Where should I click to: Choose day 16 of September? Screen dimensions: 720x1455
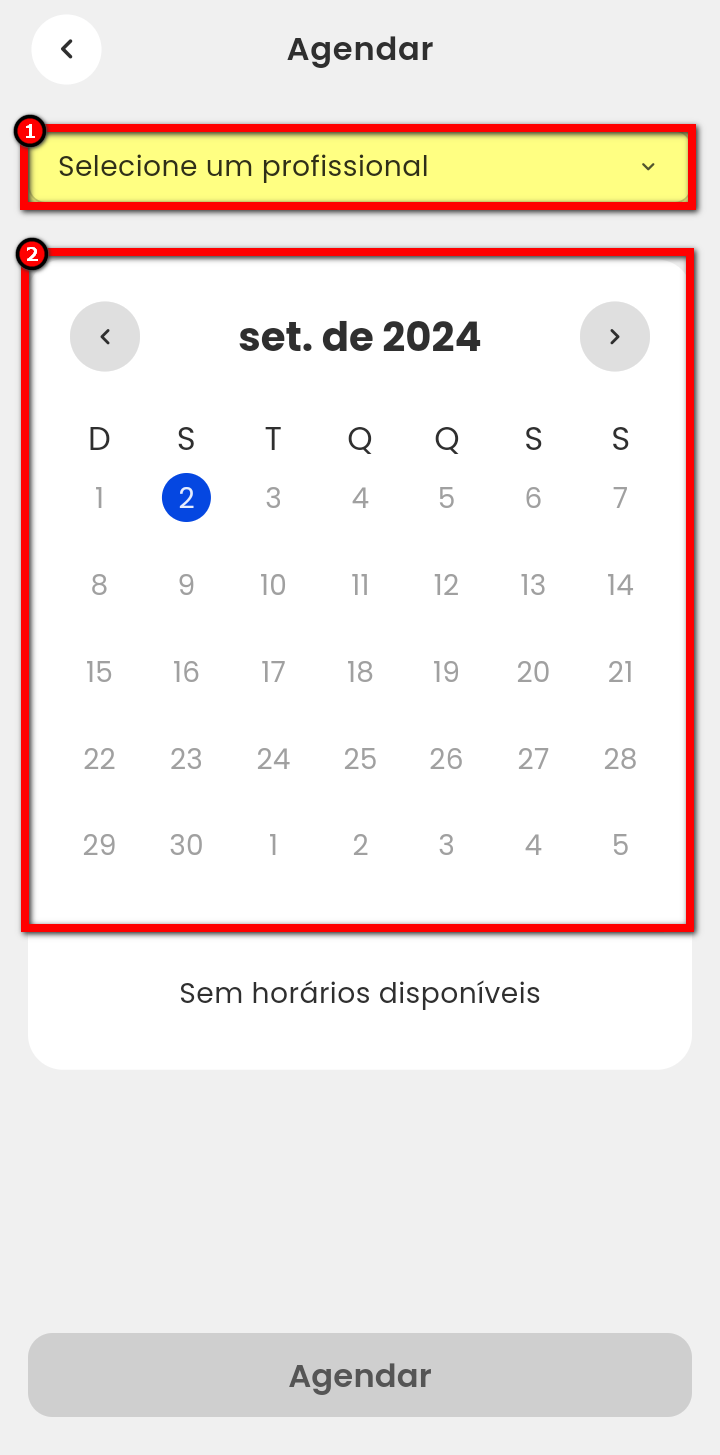186,672
